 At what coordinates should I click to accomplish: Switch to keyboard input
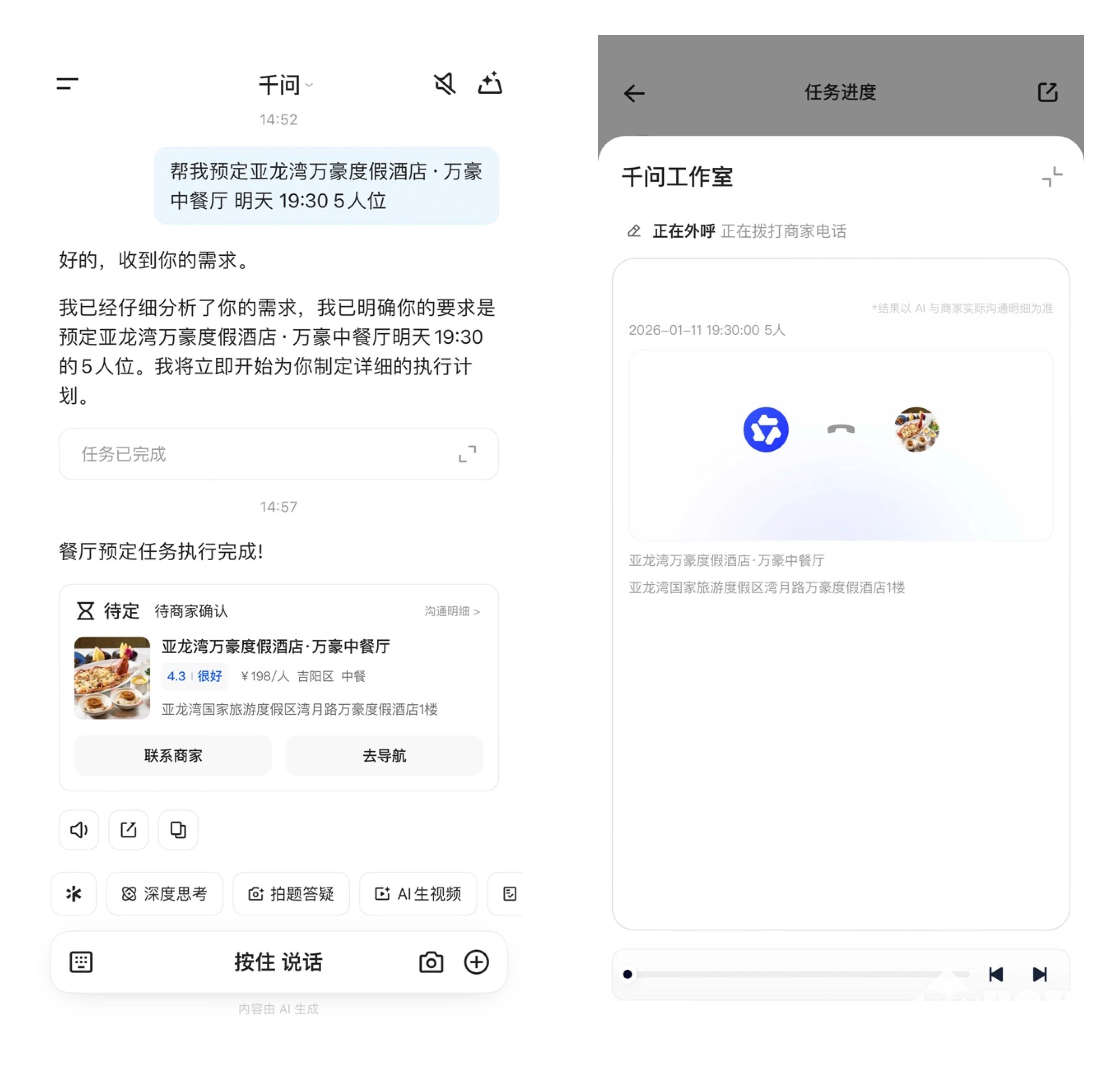coord(81,962)
